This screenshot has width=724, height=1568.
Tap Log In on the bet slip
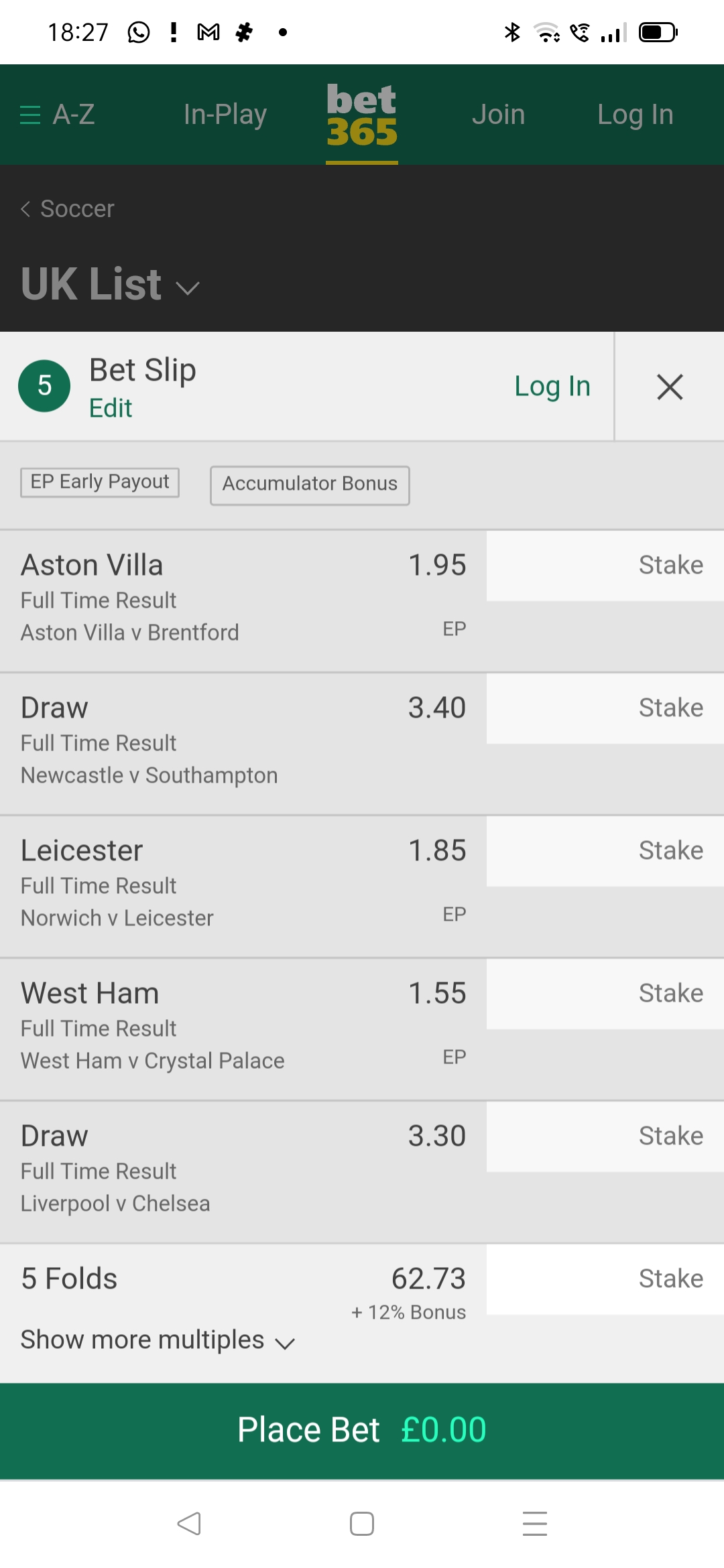coord(552,386)
